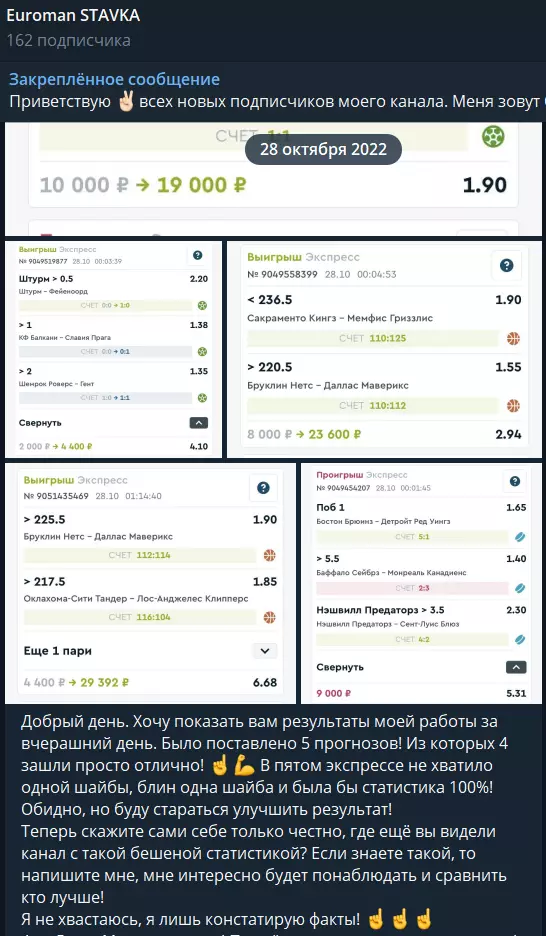Open the top photo showing 10 000 ₽ → 19 000 ₽

click(x=273, y=179)
